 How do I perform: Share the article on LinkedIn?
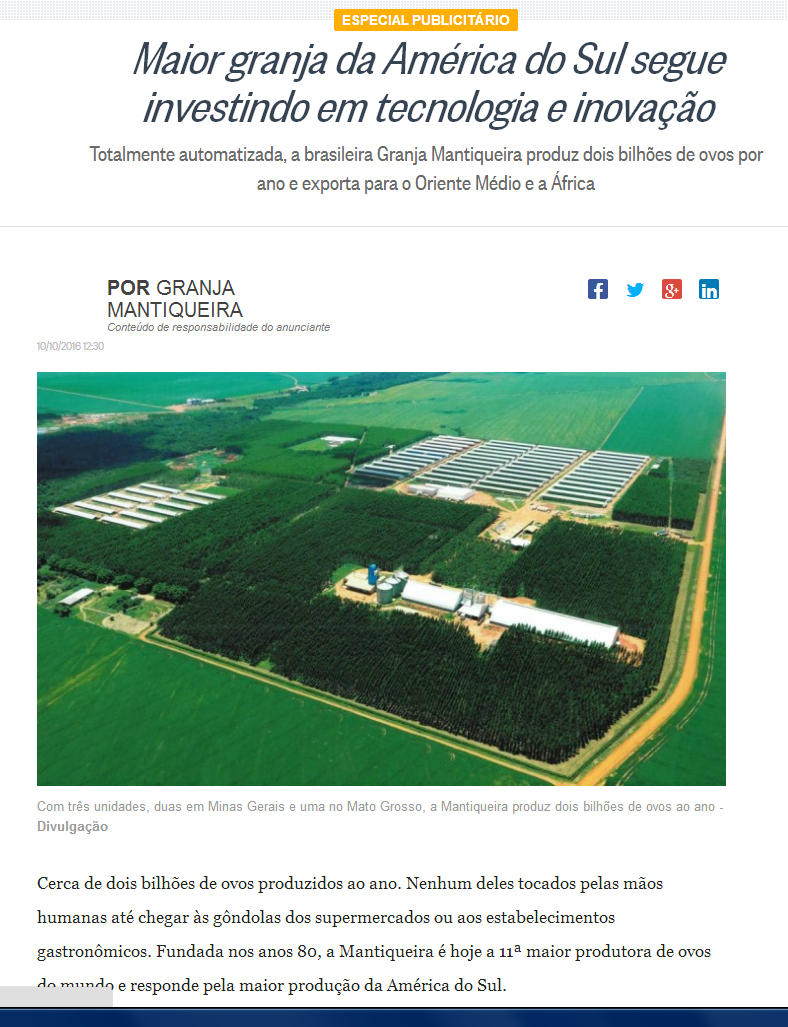pyautogui.click(x=709, y=290)
